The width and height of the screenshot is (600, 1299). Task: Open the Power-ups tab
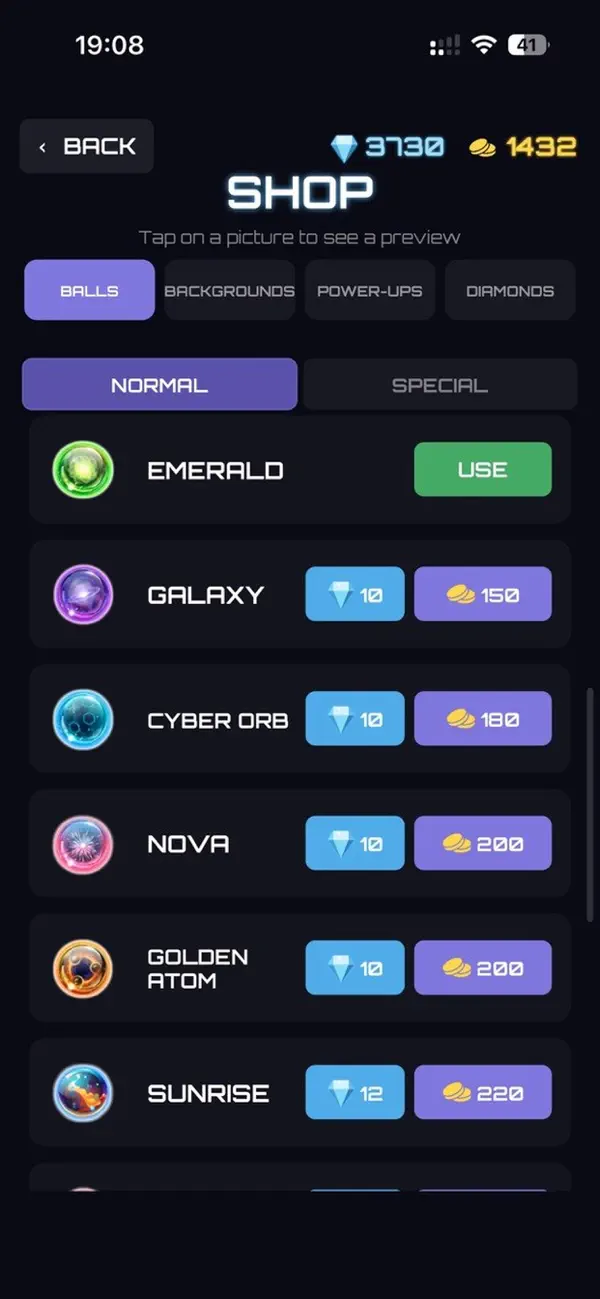(x=370, y=291)
